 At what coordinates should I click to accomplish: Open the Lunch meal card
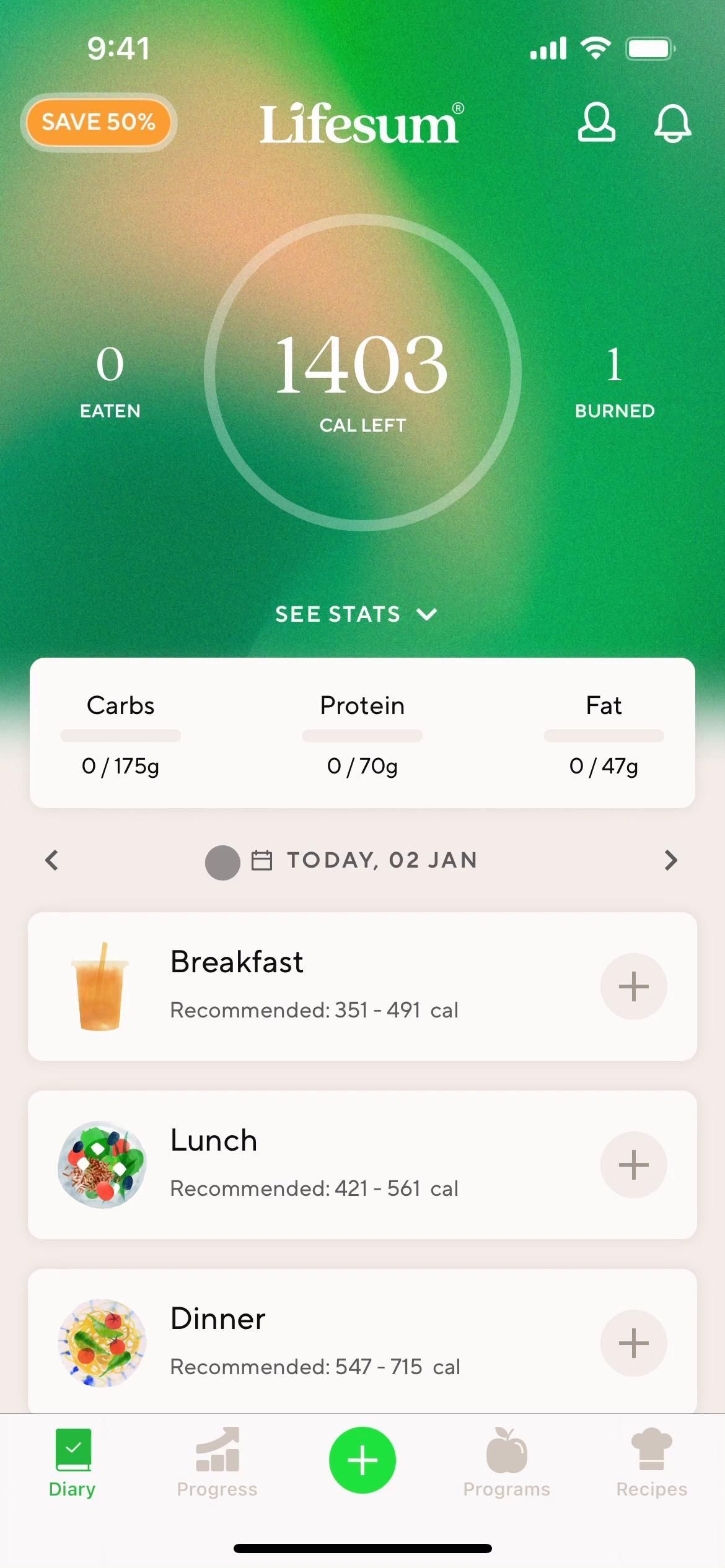310,1164
